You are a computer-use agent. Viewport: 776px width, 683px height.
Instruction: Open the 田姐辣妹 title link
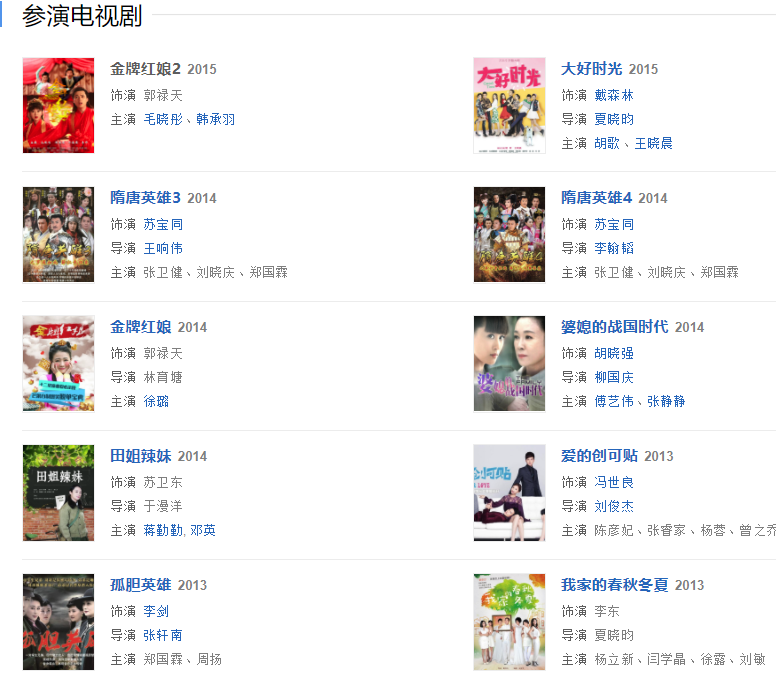[140, 456]
